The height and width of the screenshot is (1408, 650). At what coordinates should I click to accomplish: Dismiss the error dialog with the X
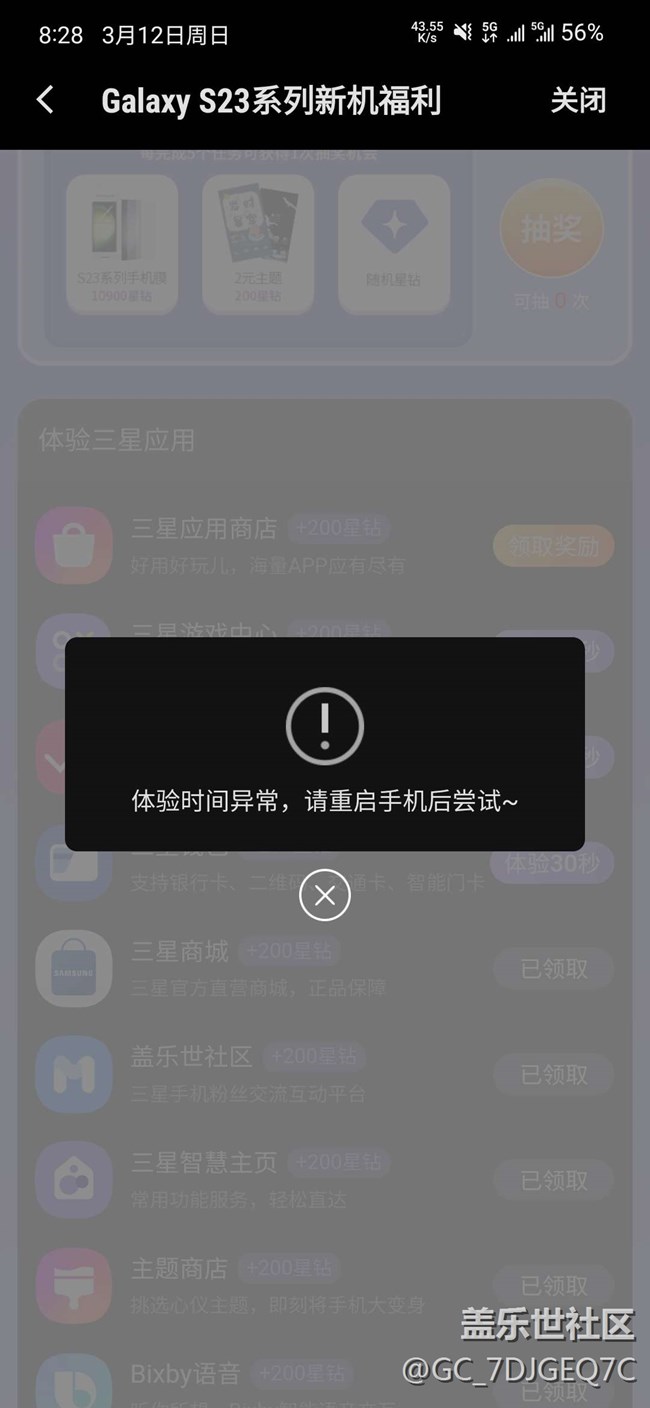(325, 895)
